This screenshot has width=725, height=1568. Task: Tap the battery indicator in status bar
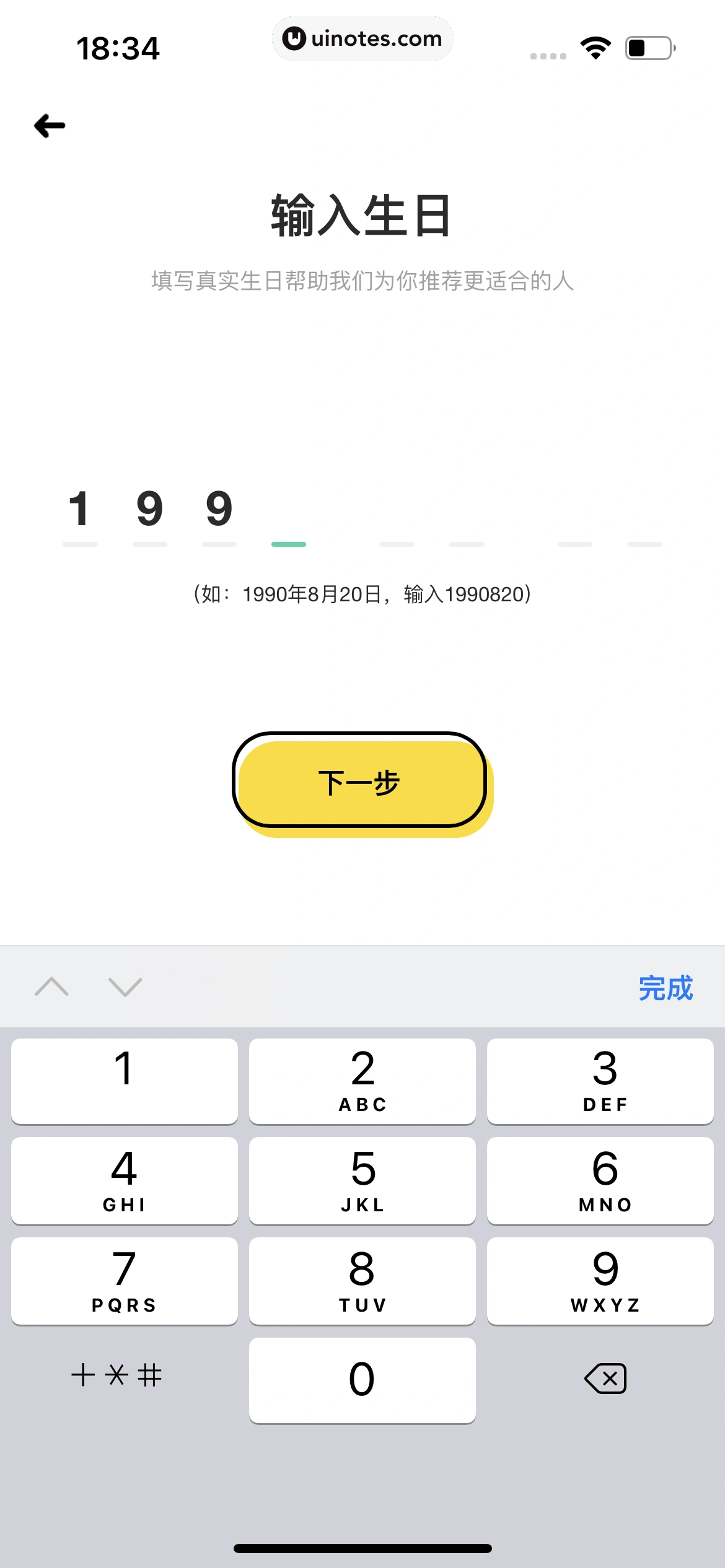(646, 46)
